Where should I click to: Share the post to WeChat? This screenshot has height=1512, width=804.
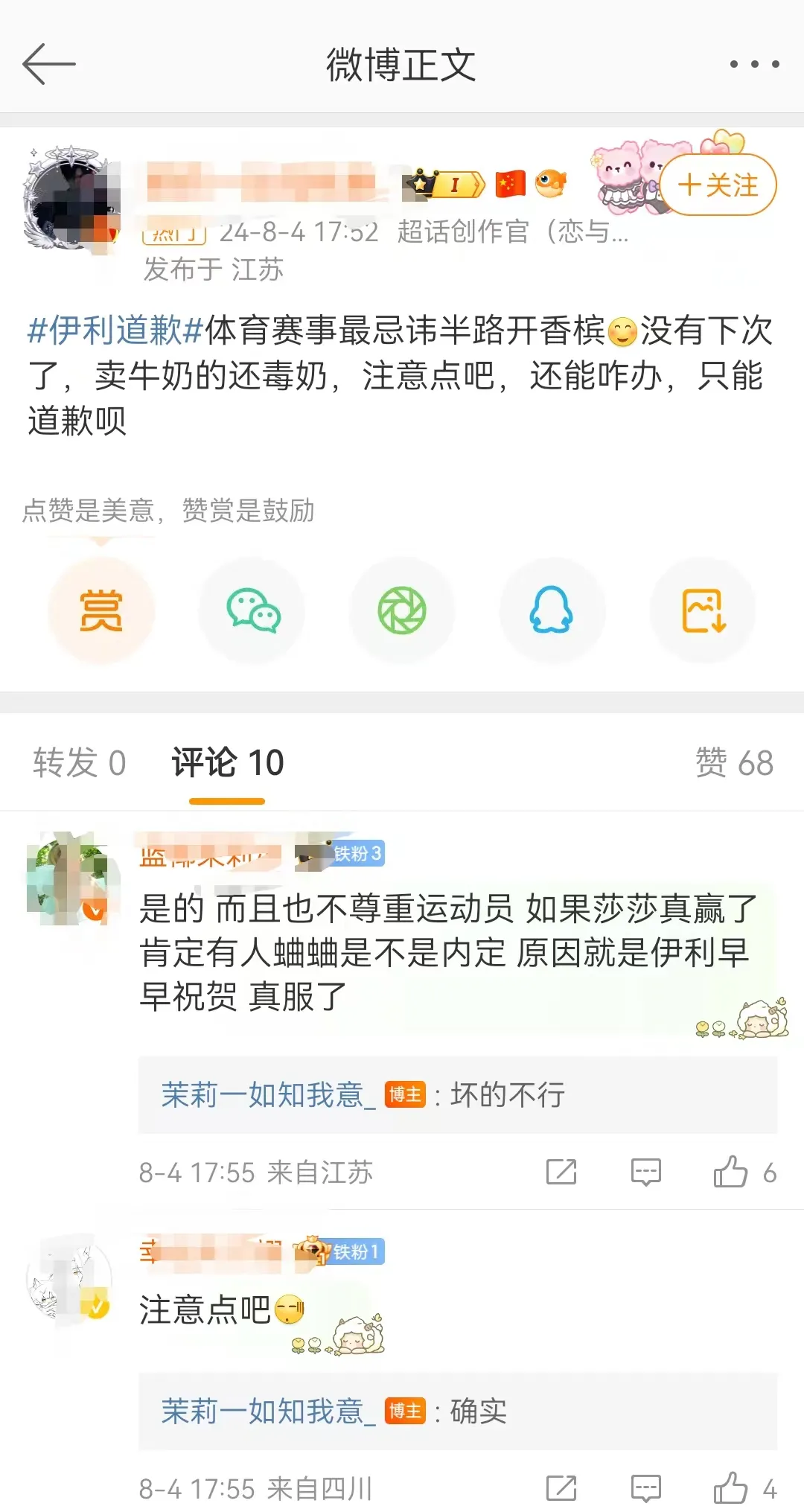pyautogui.click(x=252, y=610)
